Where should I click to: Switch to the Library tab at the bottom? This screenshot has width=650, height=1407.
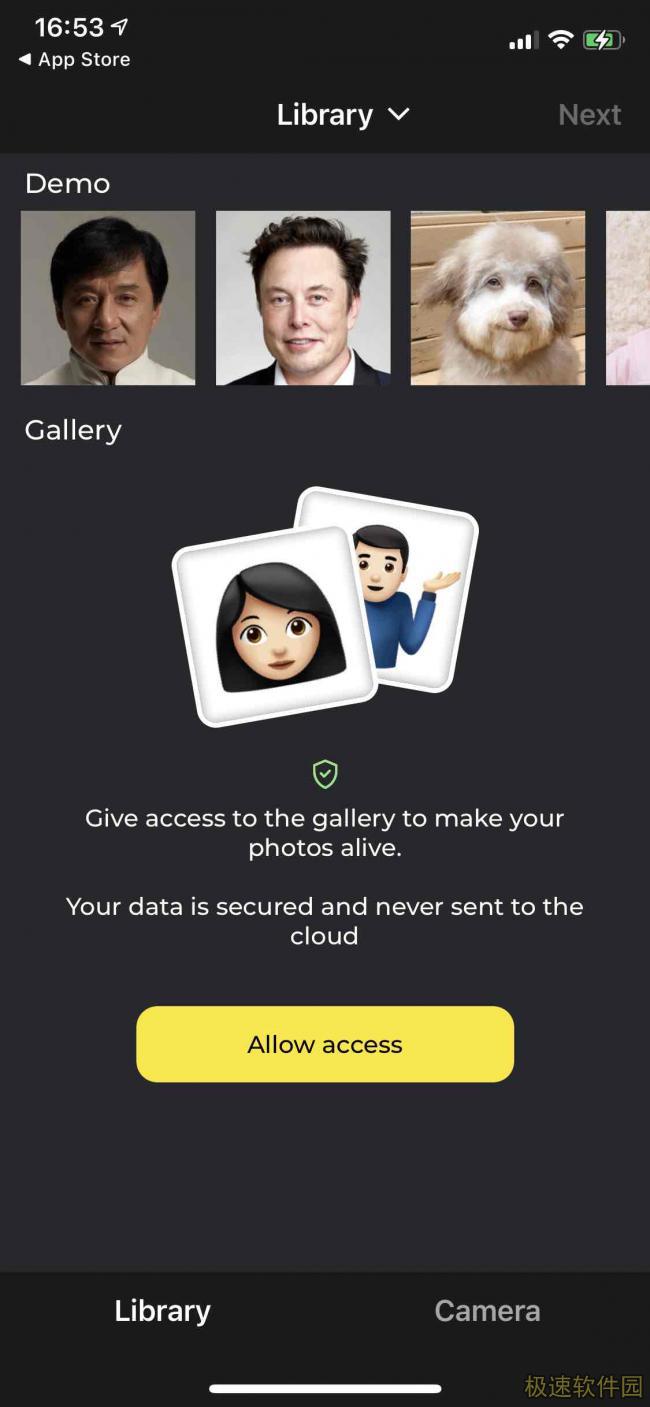coord(162,1311)
